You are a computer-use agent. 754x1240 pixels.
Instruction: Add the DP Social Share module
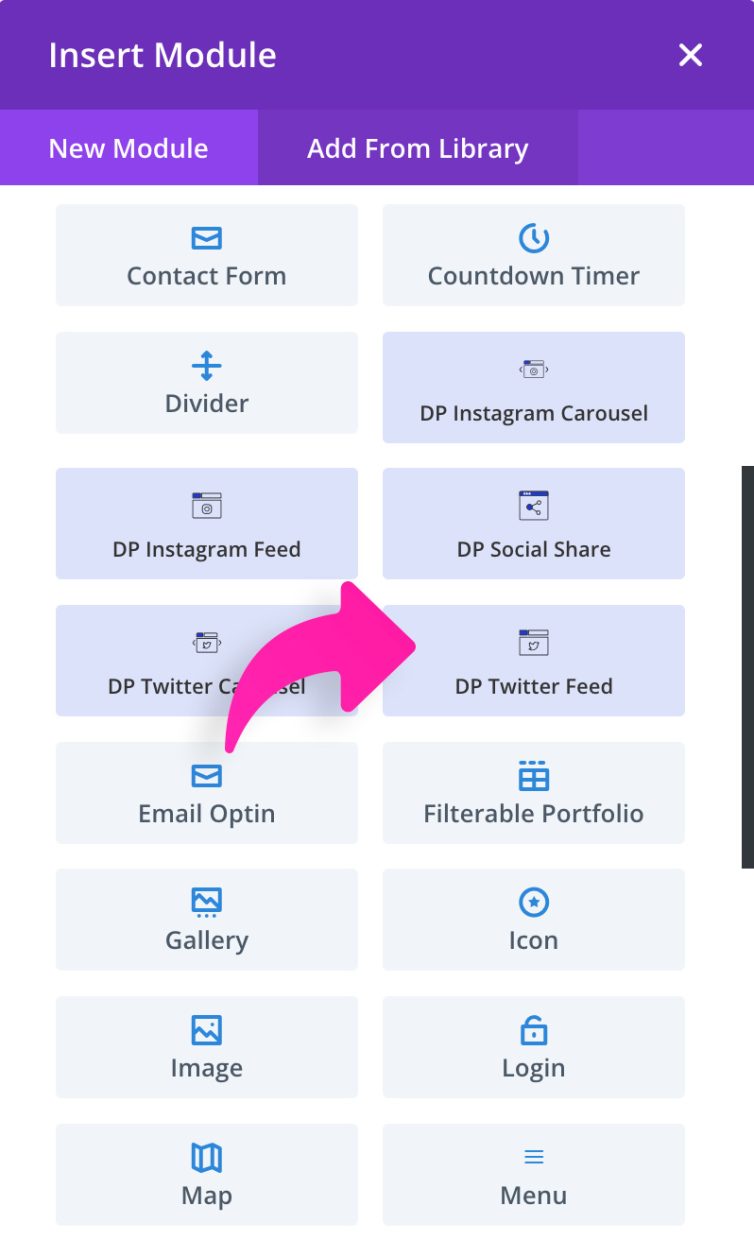(x=533, y=524)
